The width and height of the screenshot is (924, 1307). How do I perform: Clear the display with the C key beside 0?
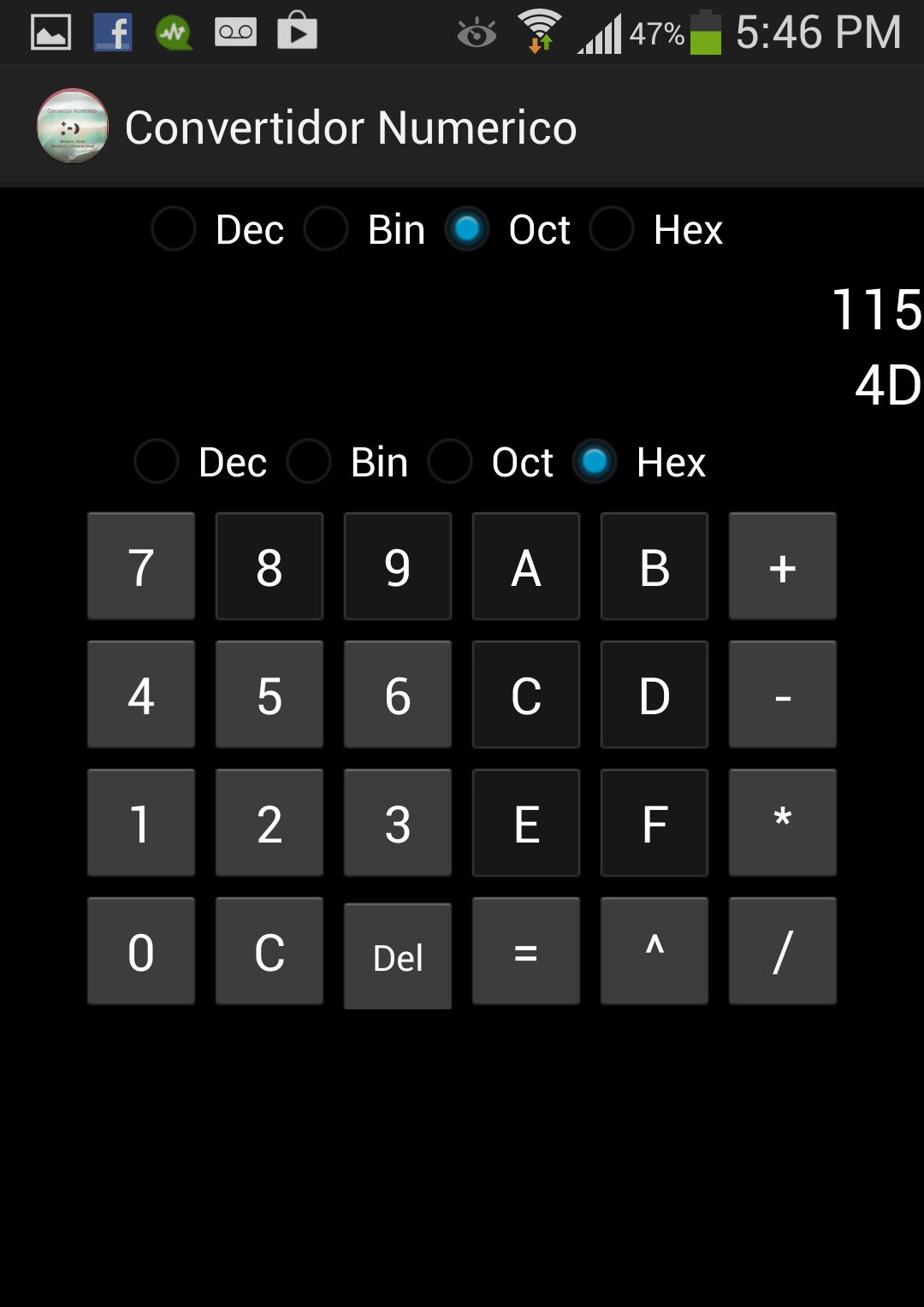click(x=269, y=951)
